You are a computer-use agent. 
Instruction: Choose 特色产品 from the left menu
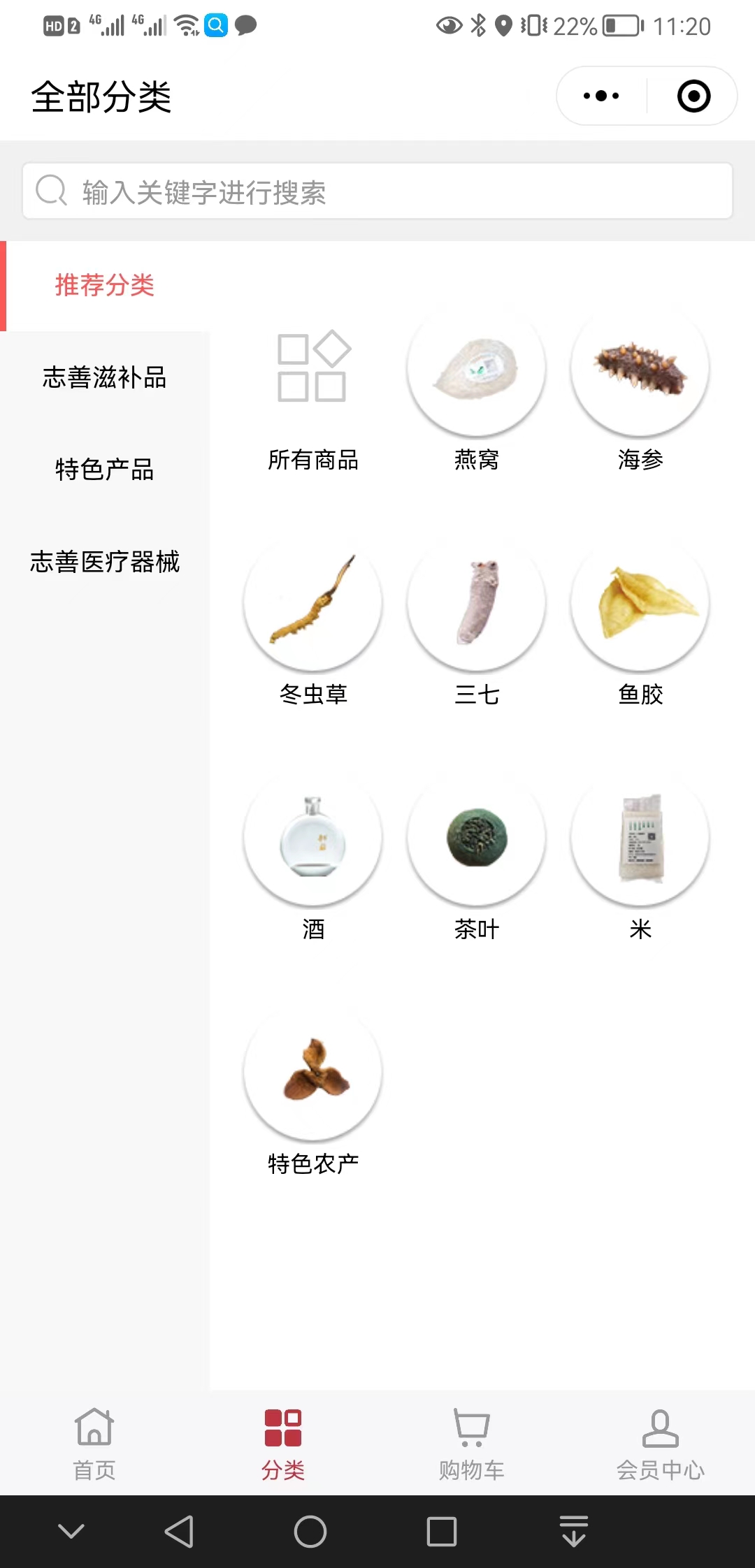[105, 470]
